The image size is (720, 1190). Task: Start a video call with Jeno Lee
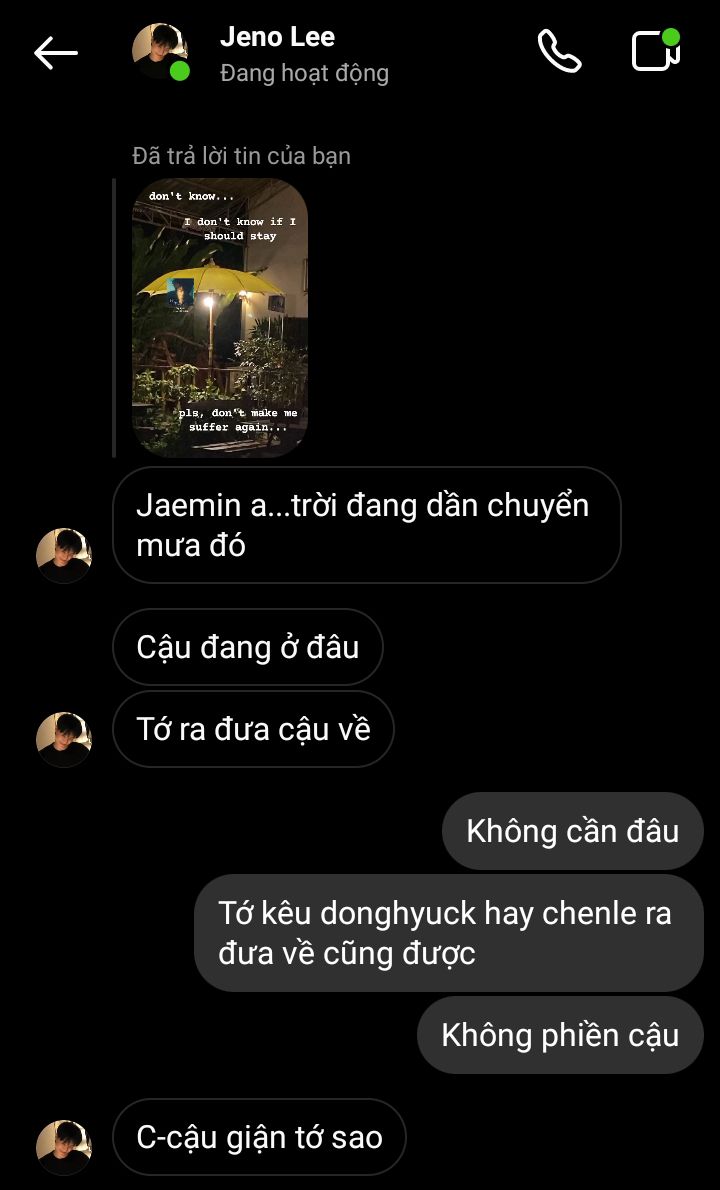[655, 52]
